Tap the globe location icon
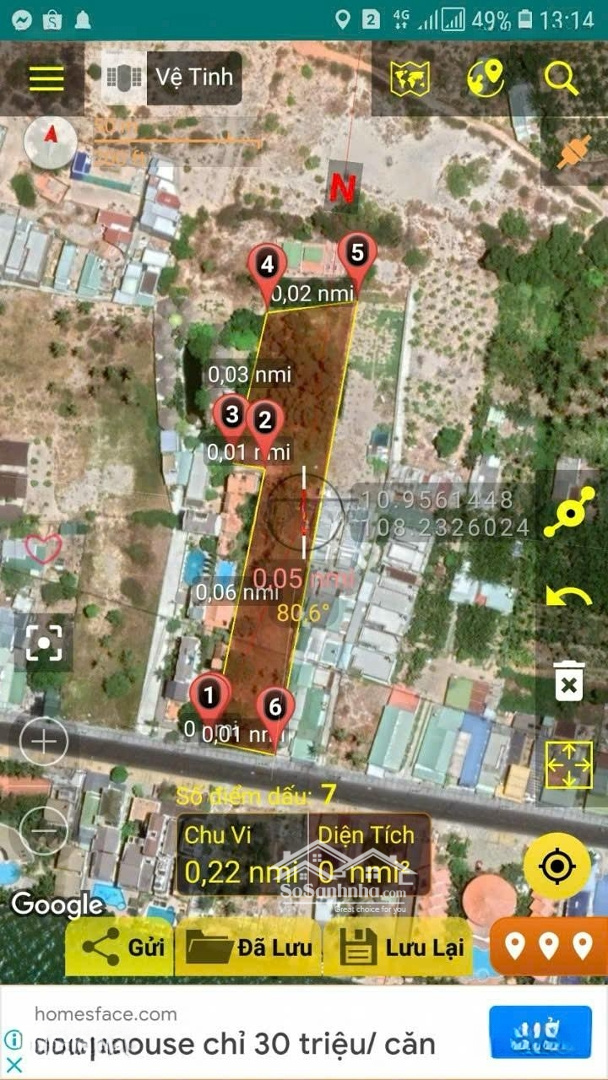 pyautogui.click(x=485, y=78)
